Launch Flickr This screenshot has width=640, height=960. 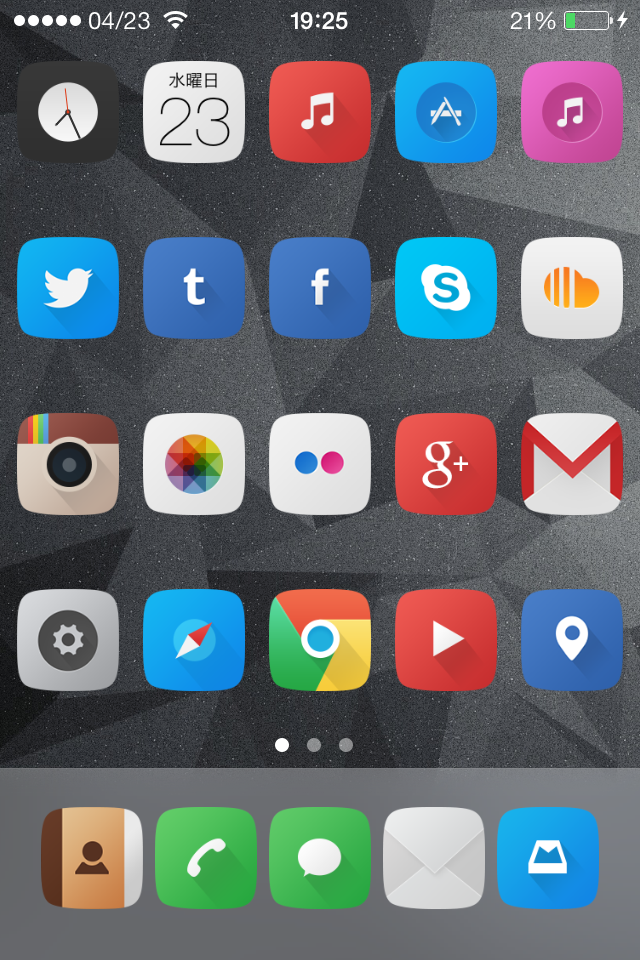tap(320, 464)
